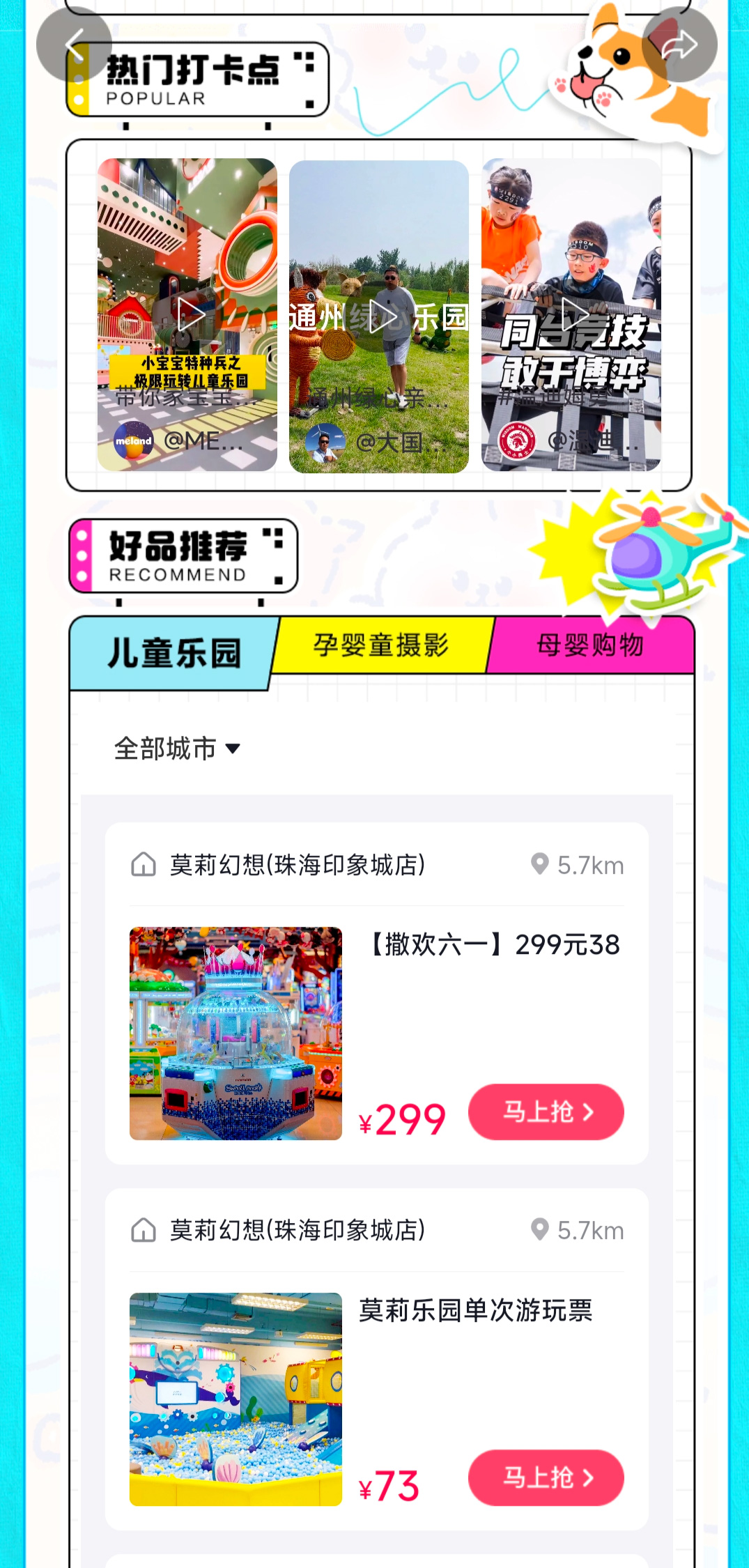Switch to the 母婴购物 tab
The image size is (749, 1568).
[x=590, y=645]
